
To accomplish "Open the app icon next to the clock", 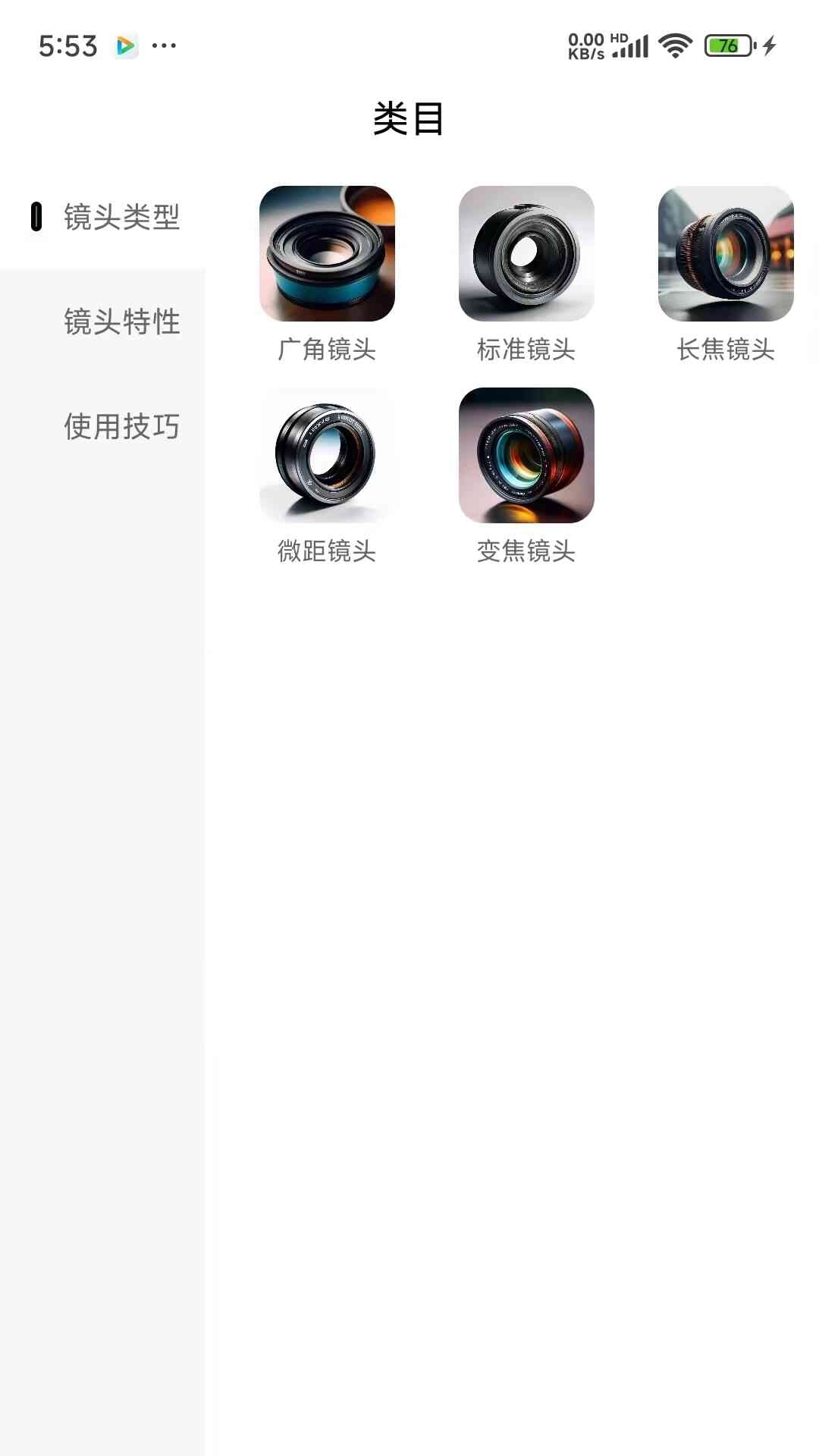I will coord(124,47).
